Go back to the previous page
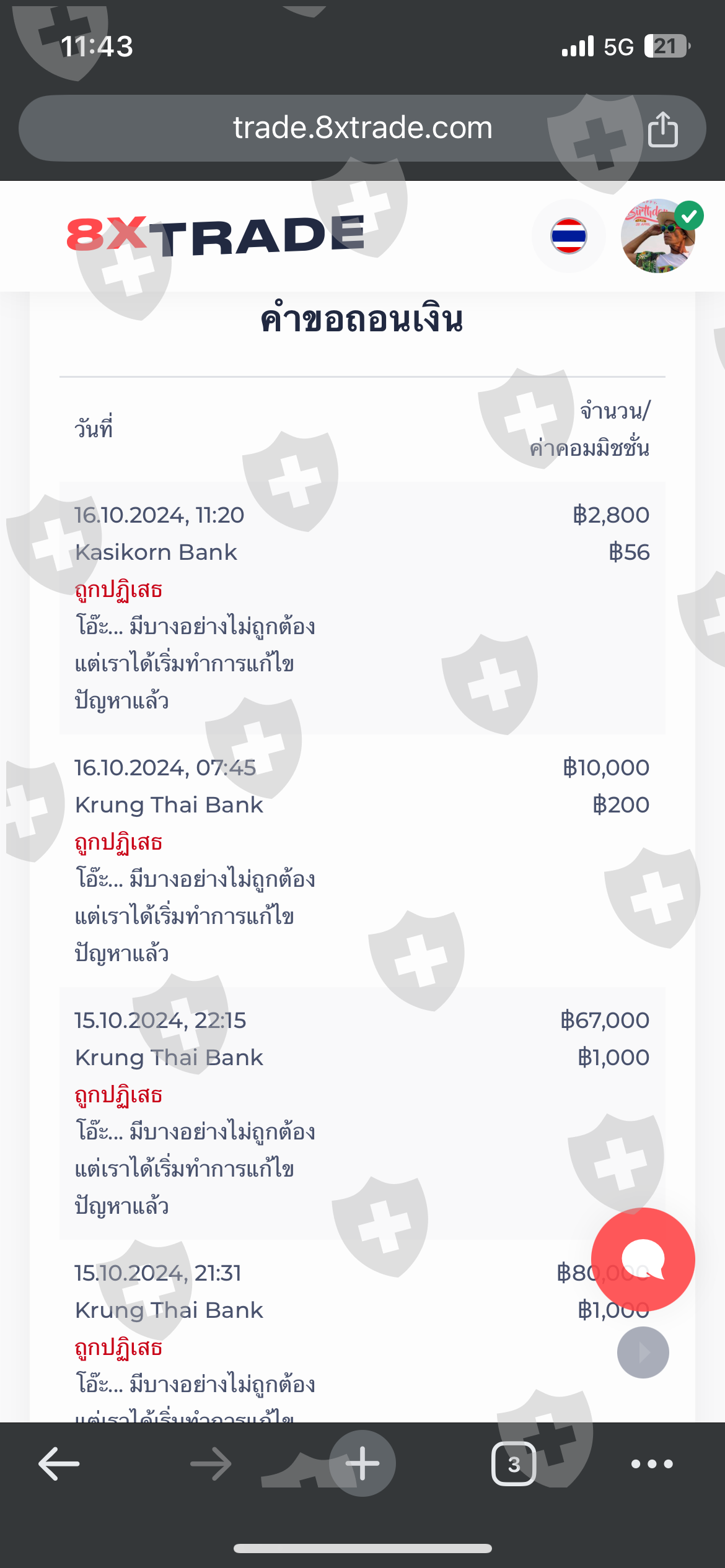This screenshot has width=725, height=1568. [59, 1464]
